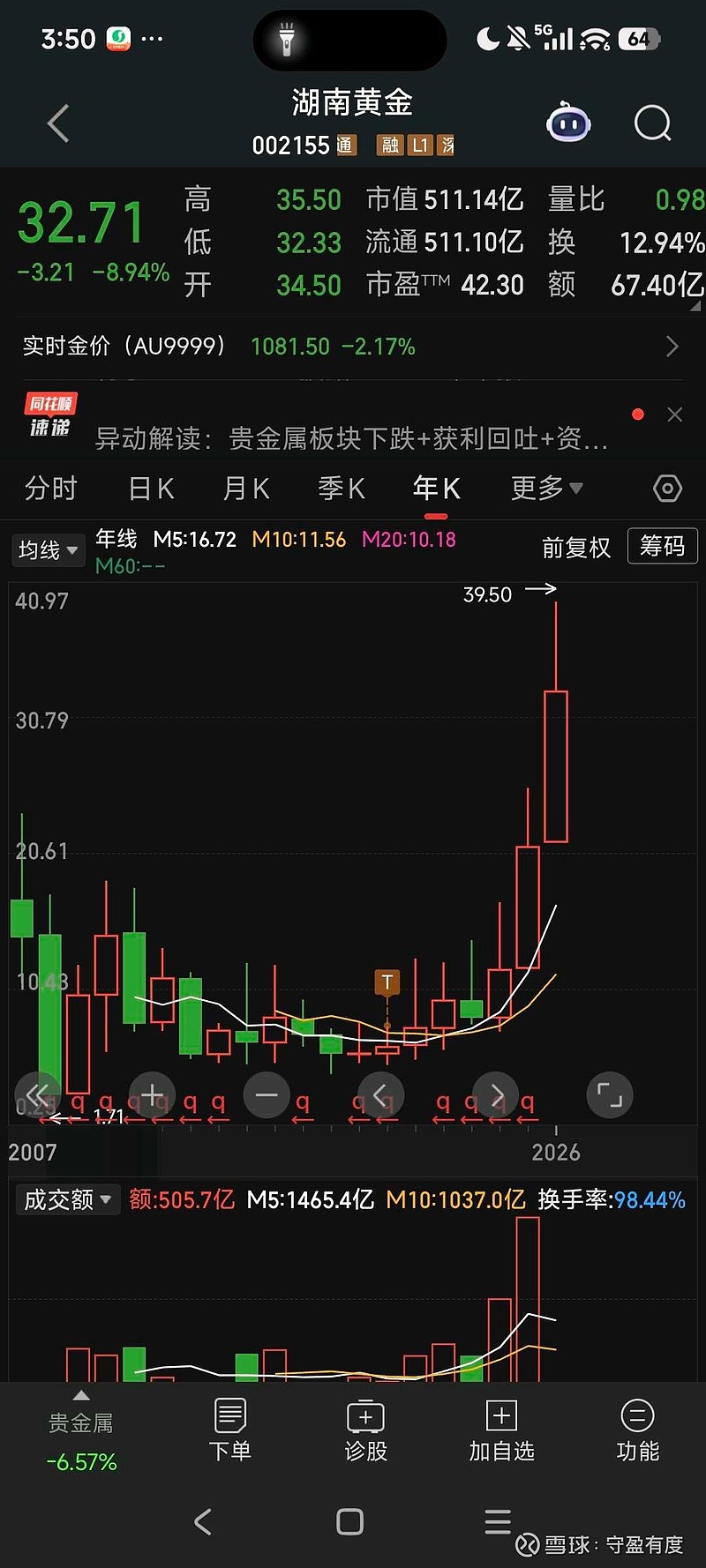Toggle the 筹码 chip distribution overlay
Viewport: 706px width, 1568px height.
tap(662, 547)
